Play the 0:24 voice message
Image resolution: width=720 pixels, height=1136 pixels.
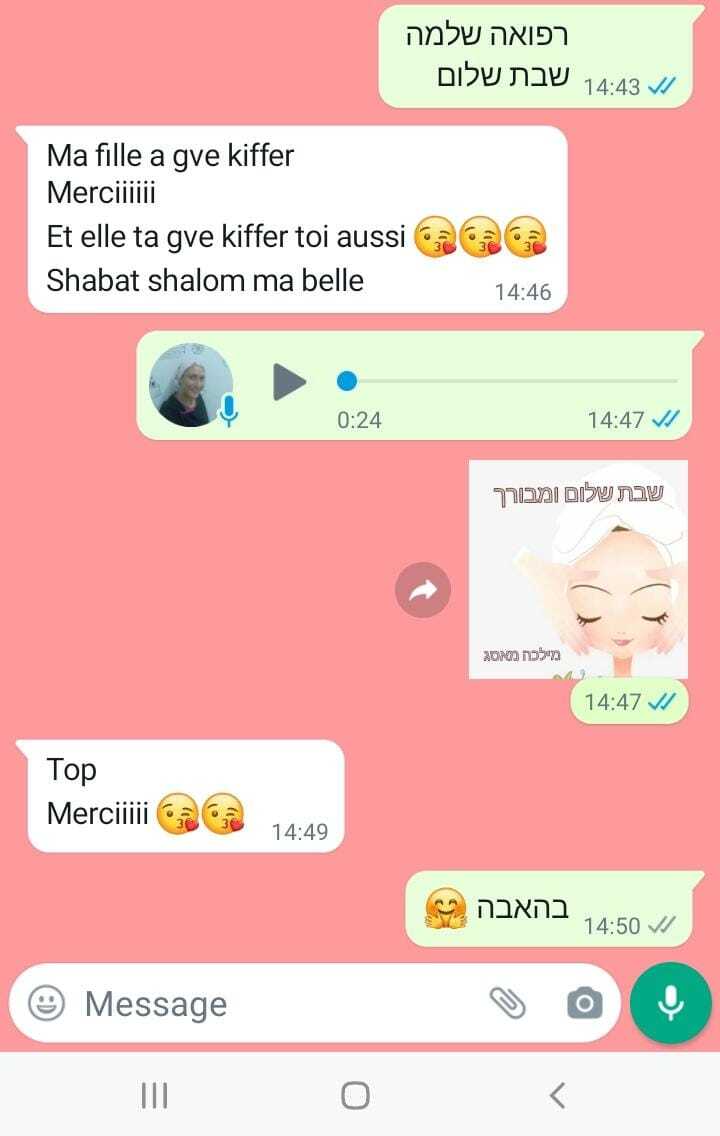click(x=289, y=381)
